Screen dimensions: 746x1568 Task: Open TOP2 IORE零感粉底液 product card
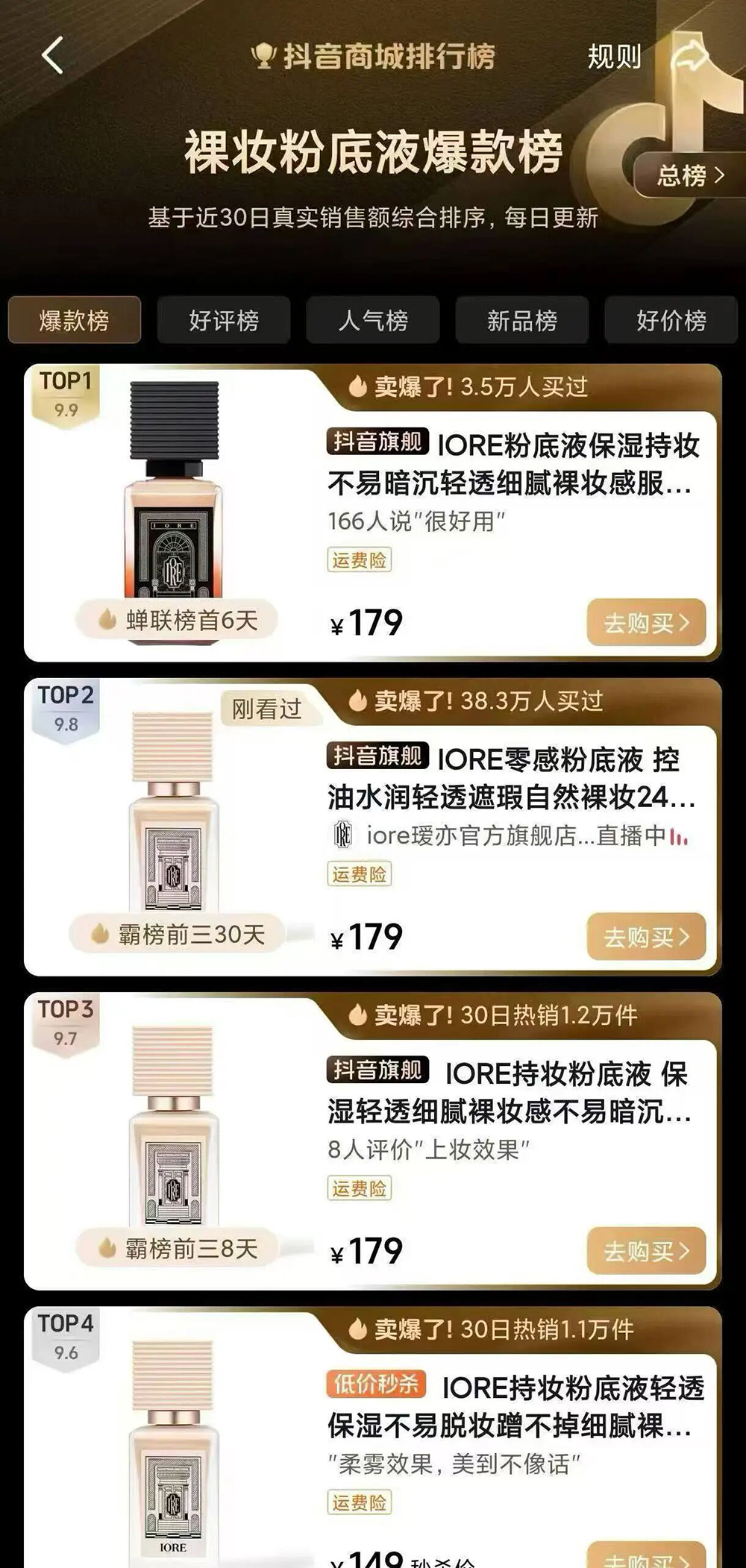coord(513,779)
